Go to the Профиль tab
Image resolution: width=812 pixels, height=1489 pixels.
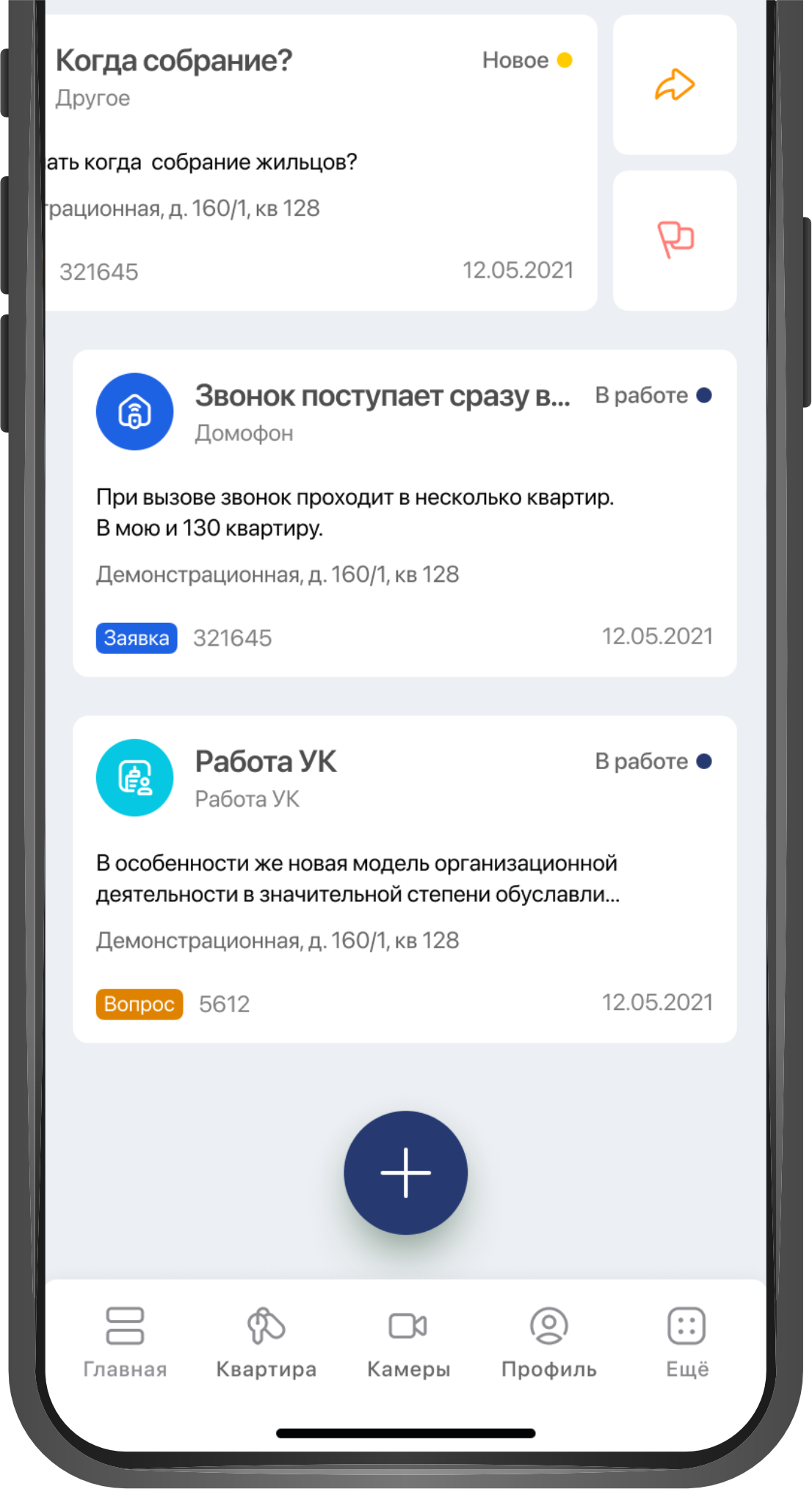tap(548, 1341)
